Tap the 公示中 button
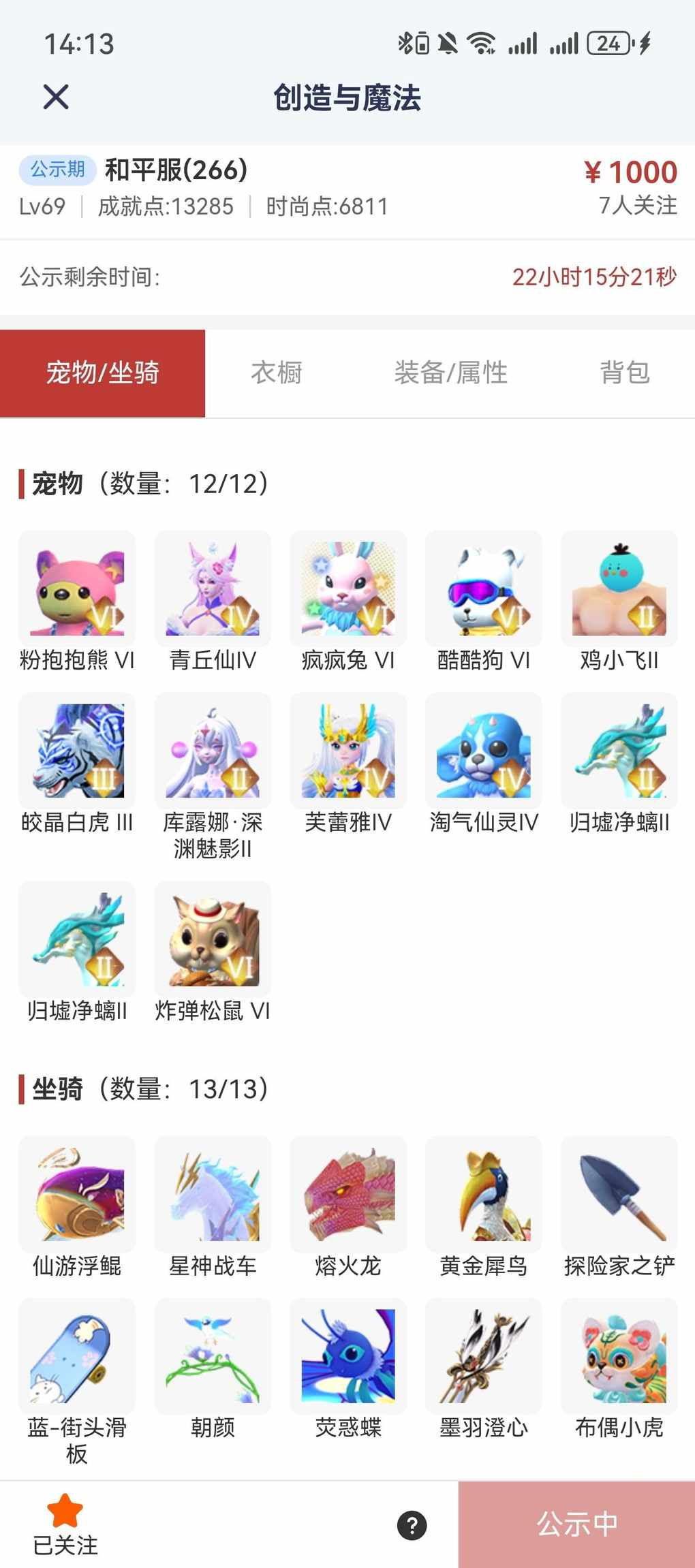 tap(576, 1524)
